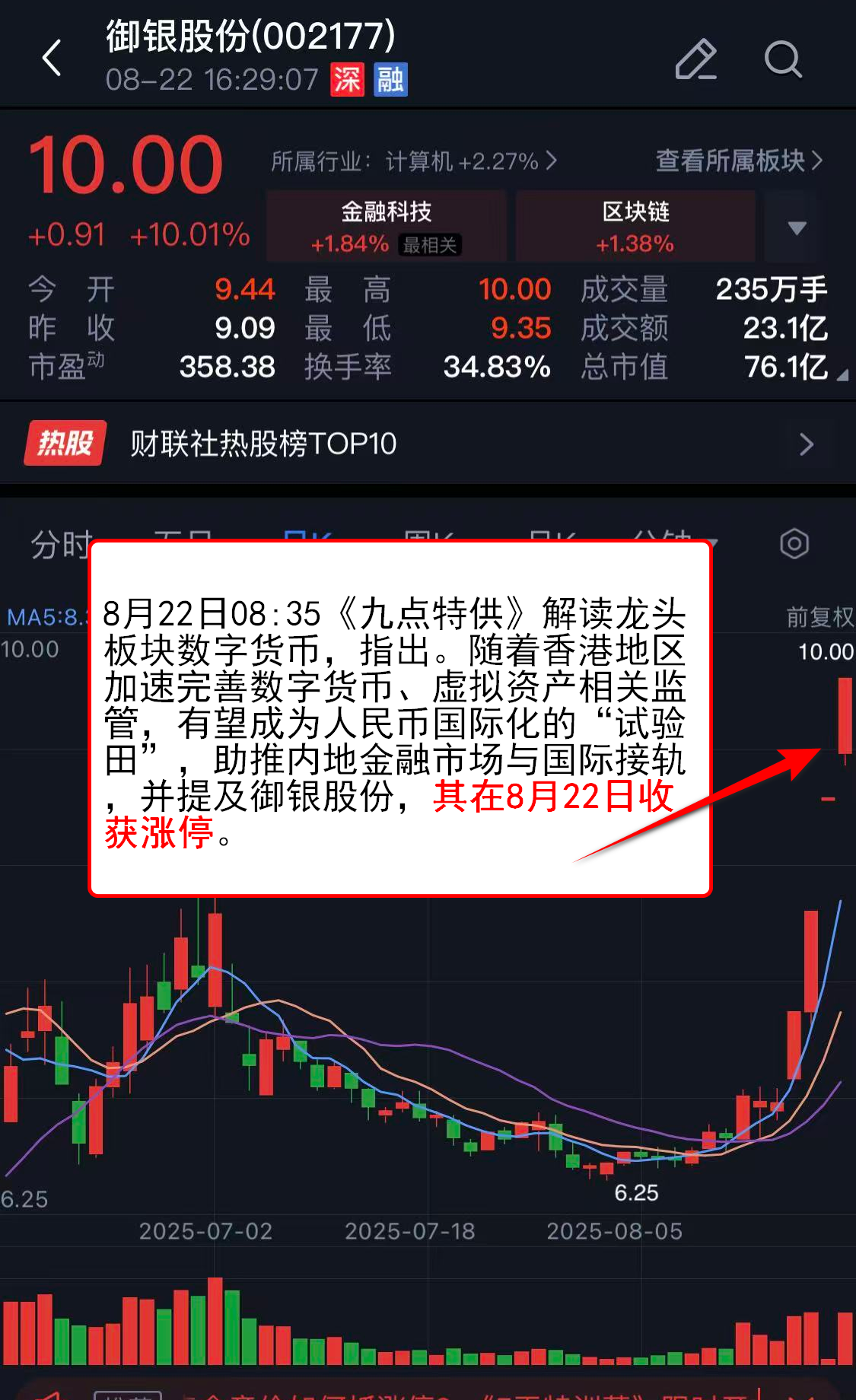
Task: Open 财联社热股榜TOP10 banner
Action: (x=428, y=444)
